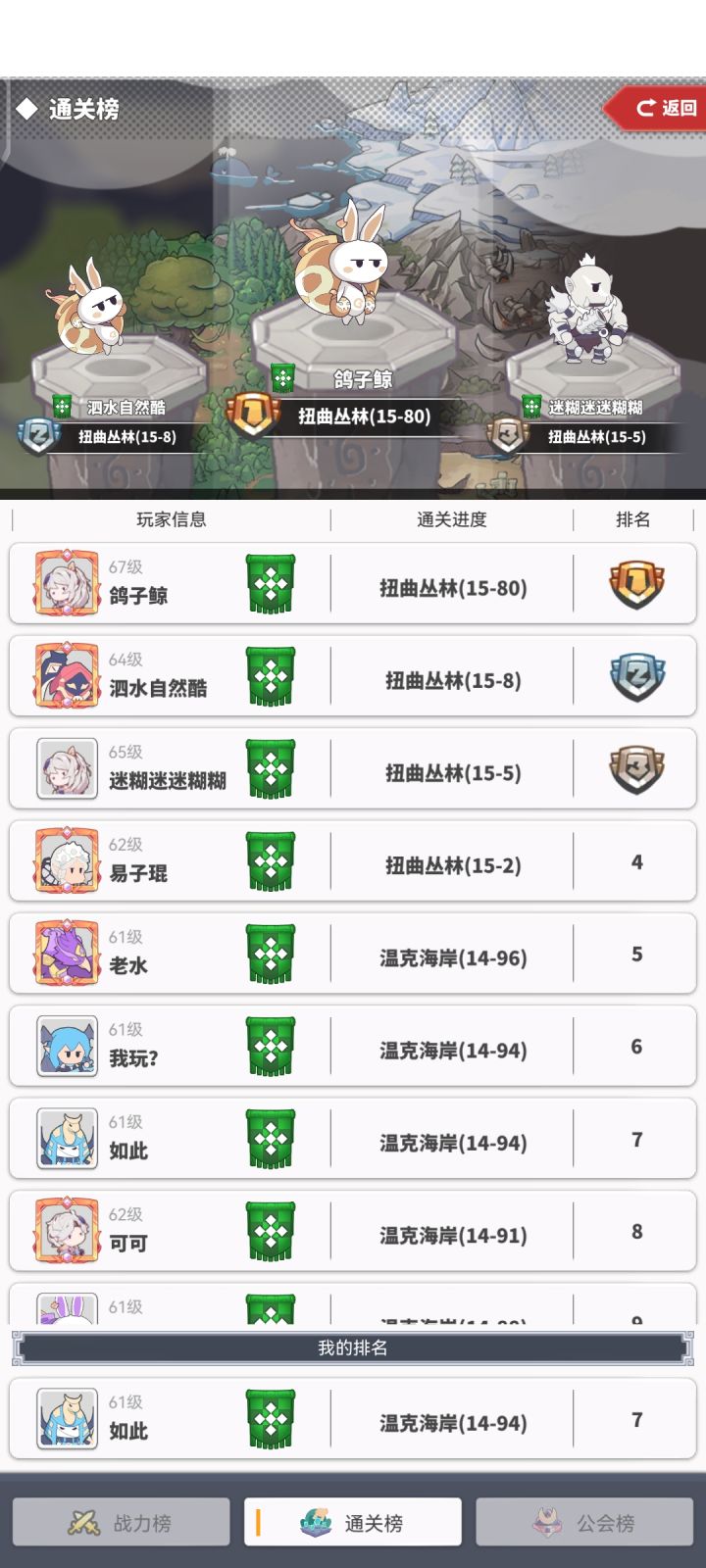The image size is (706, 1568).
Task: Open 鸽子鲸's avatar portrait
Action: (x=64, y=583)
